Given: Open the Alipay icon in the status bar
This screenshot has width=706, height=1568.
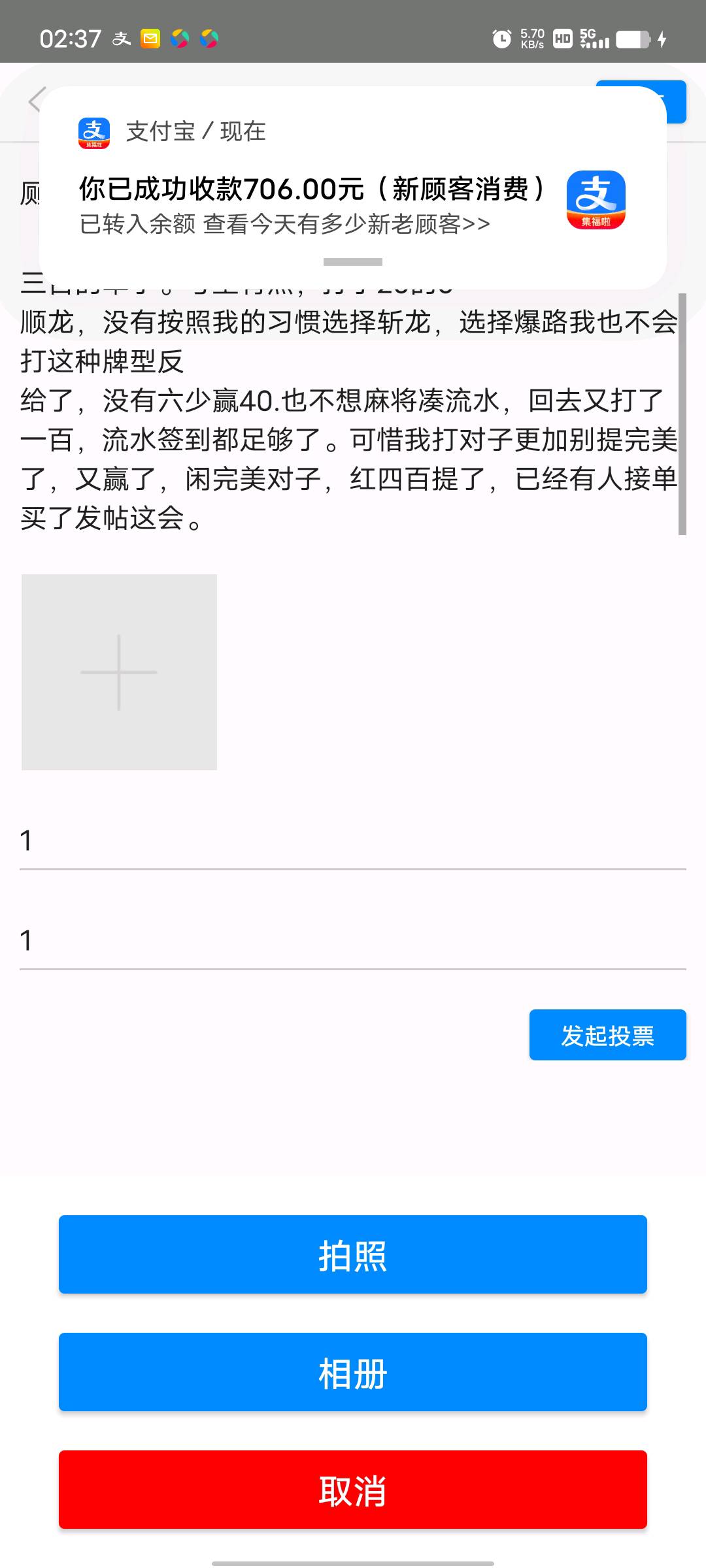Looking at the screenshot, I should [121, 39].
